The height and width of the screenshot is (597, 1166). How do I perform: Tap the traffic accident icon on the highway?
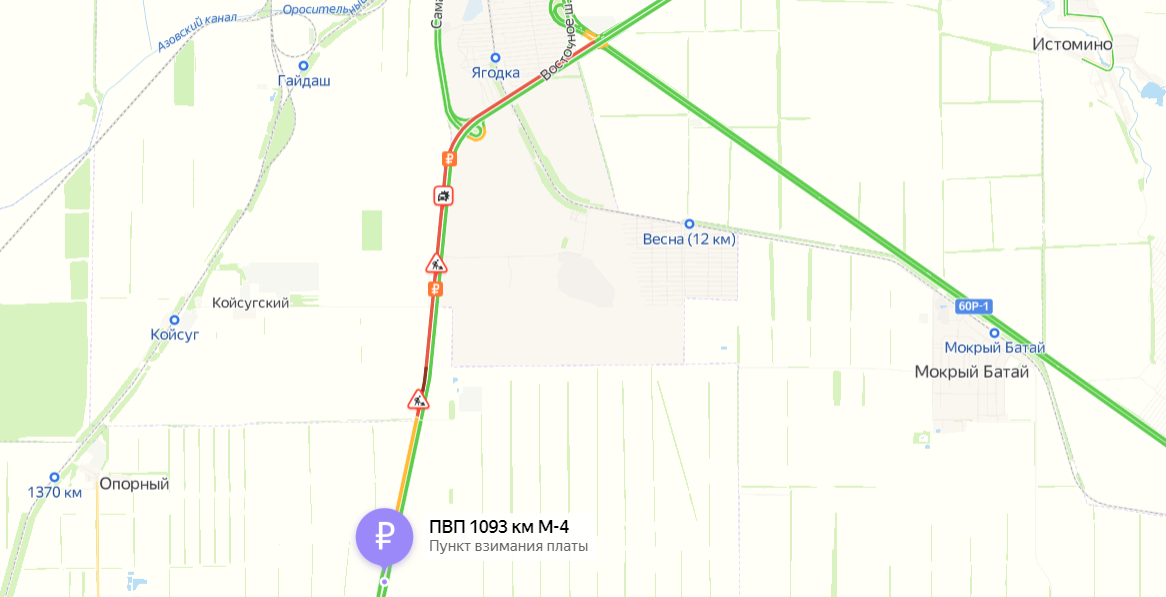(443, 196)
